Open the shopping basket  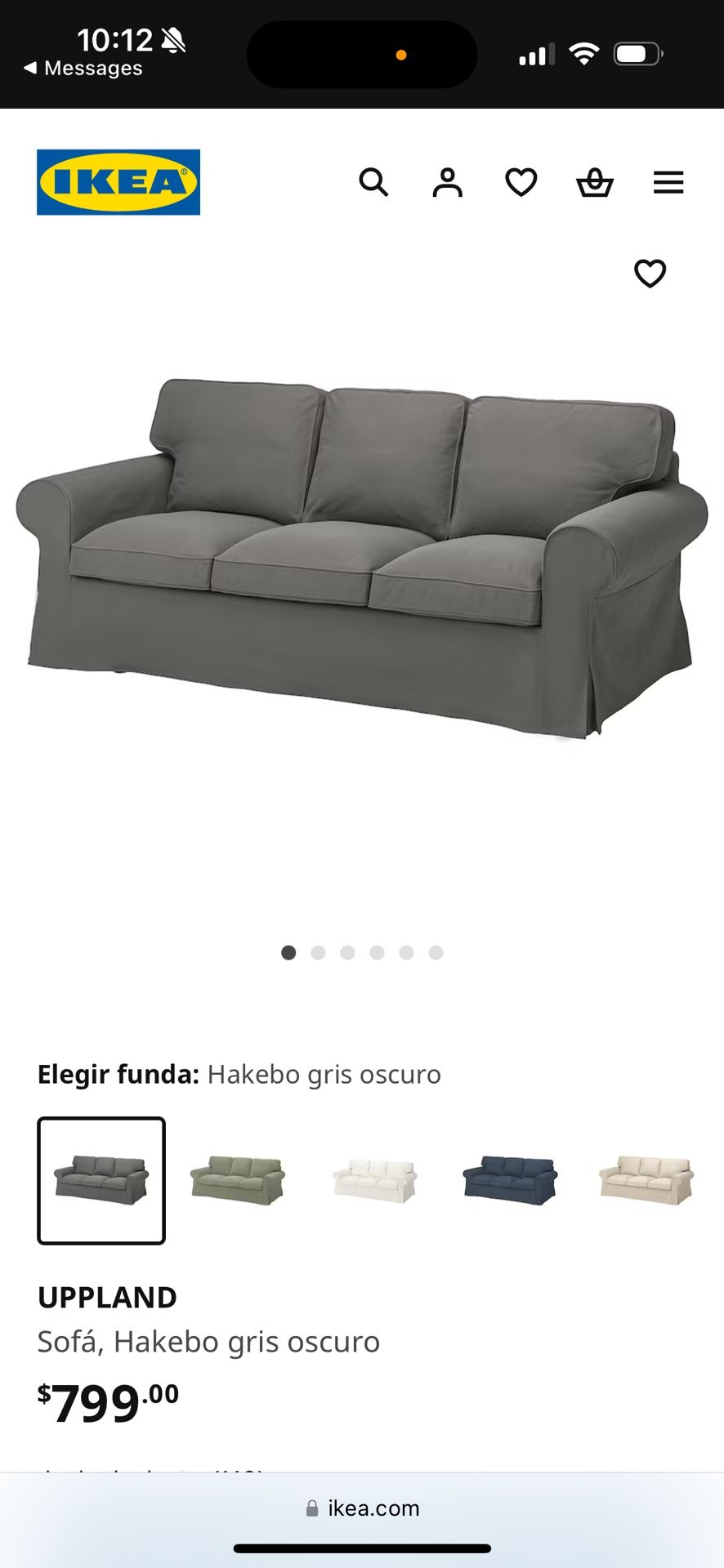[594, 182]
